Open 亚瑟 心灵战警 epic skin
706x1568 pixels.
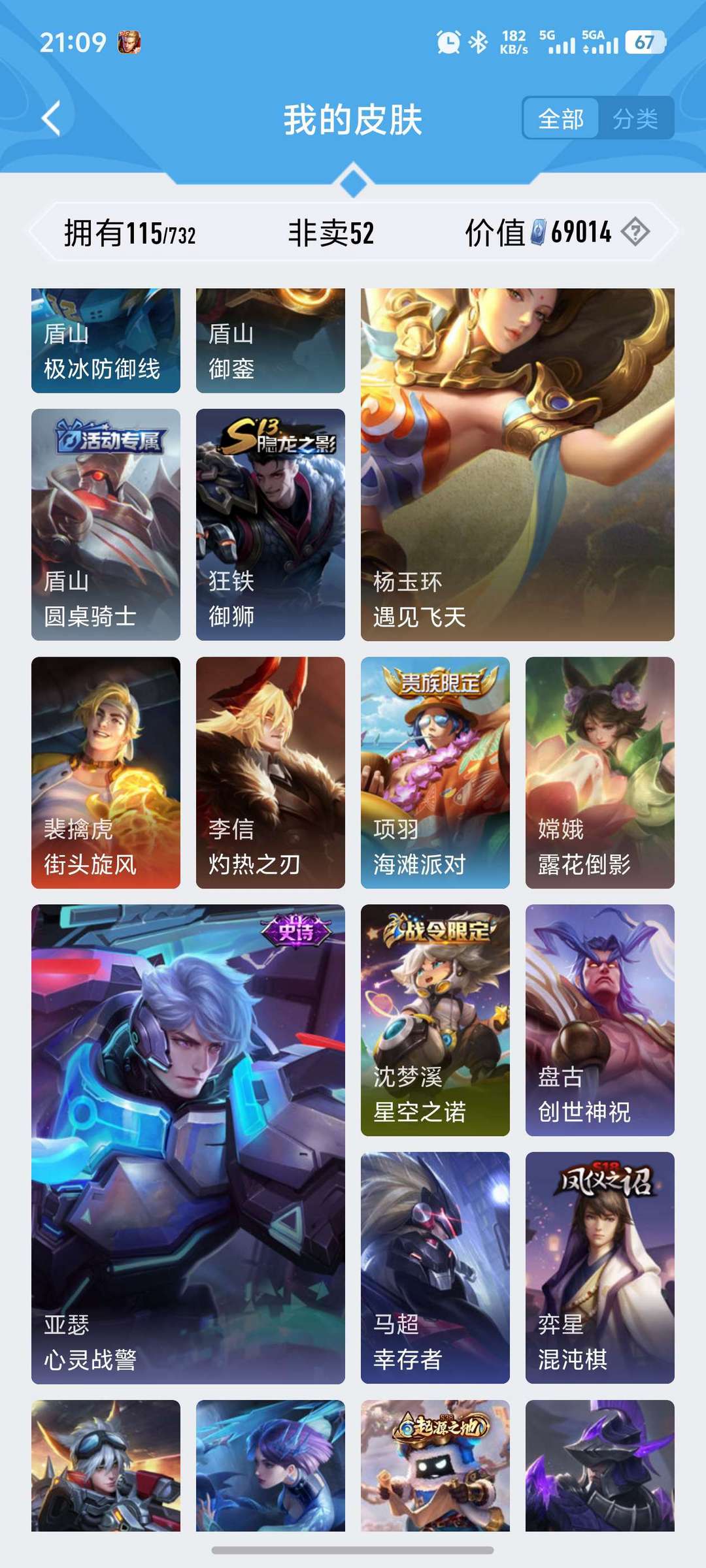click(x=188, y=1144)
